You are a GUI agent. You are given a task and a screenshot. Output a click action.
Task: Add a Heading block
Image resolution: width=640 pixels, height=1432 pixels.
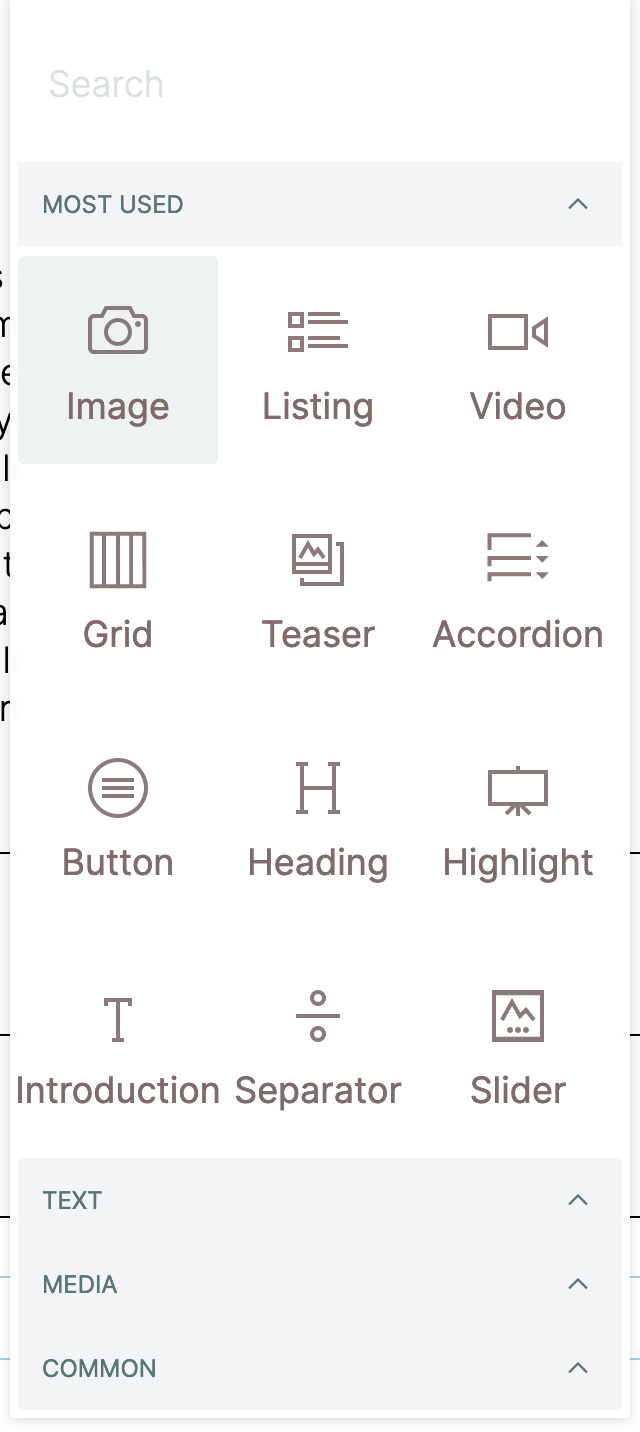pyautogui.click(x=318, y=816)
